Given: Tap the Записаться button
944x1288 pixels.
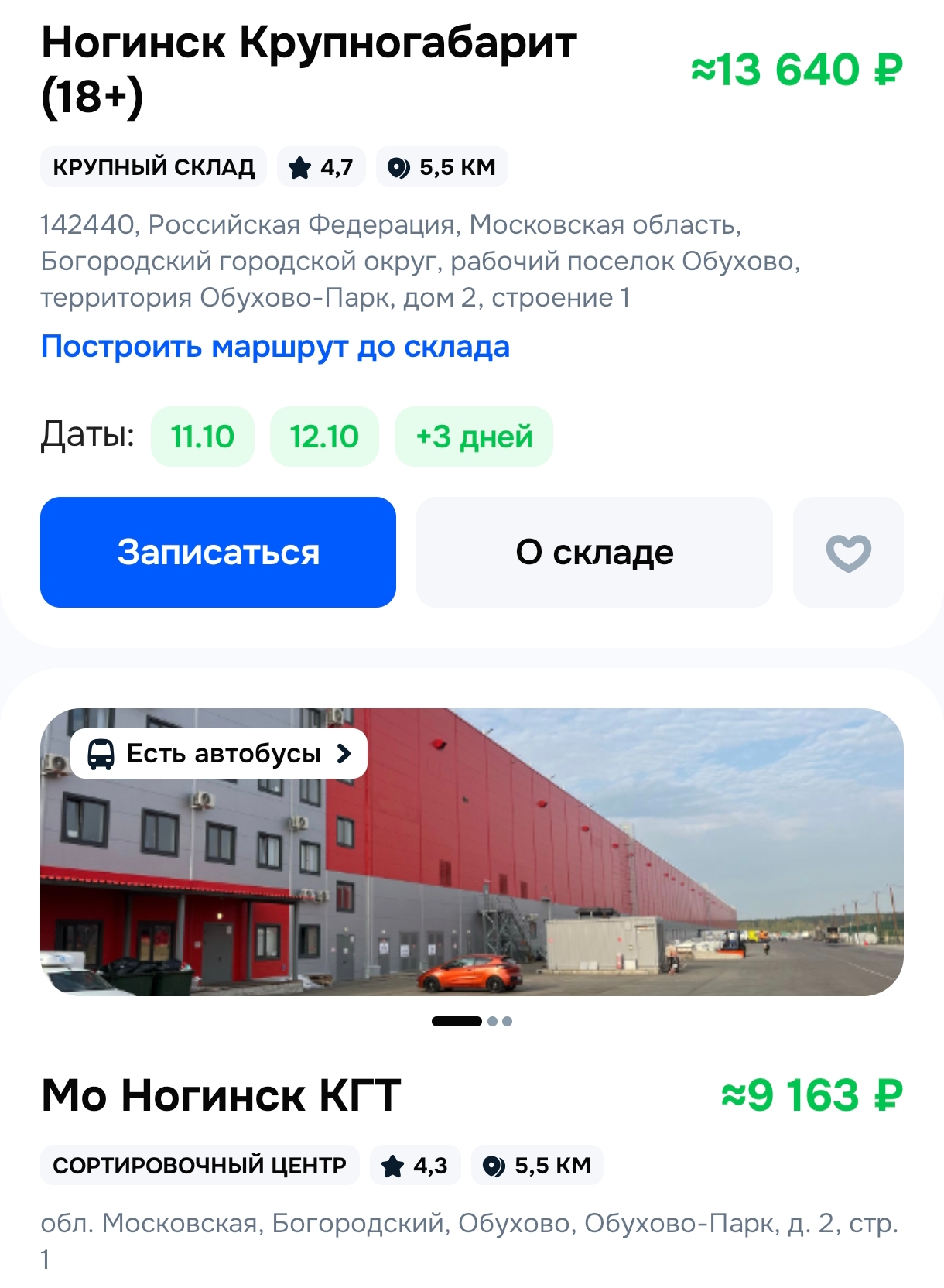Looking at the screenshot, I should [x=218, y=553].
